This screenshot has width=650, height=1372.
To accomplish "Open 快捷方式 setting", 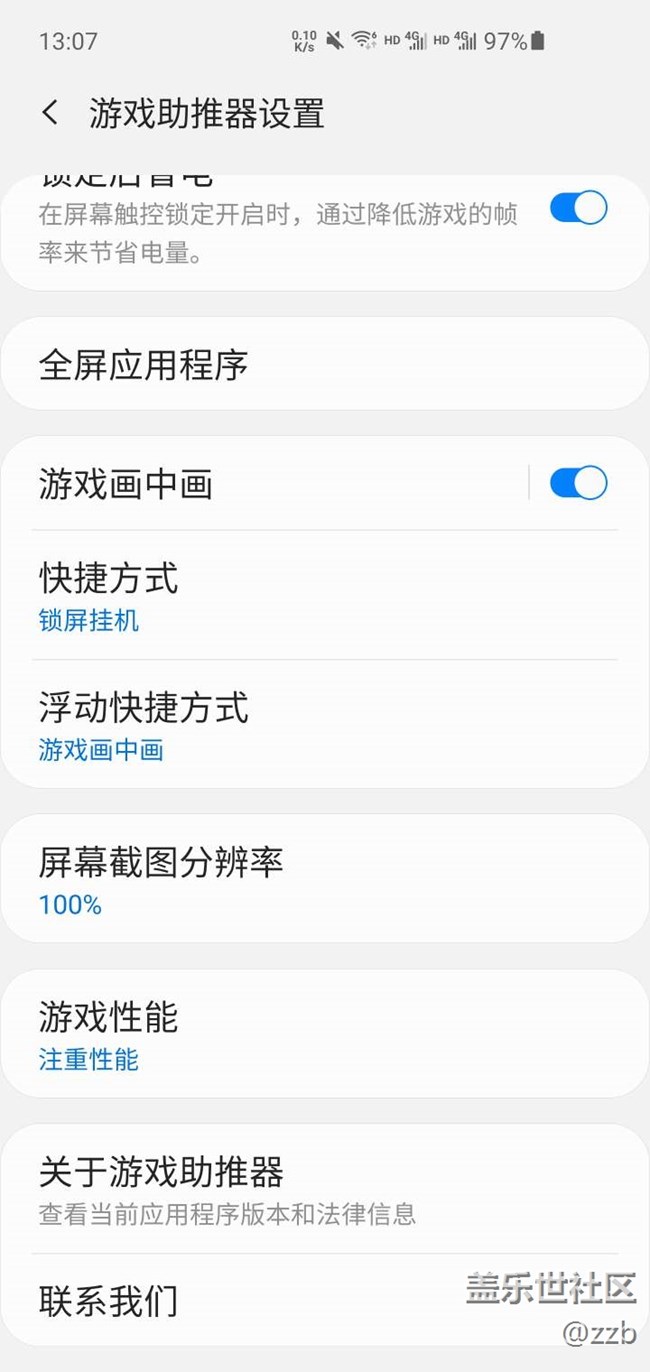I will tap(324, 595).
